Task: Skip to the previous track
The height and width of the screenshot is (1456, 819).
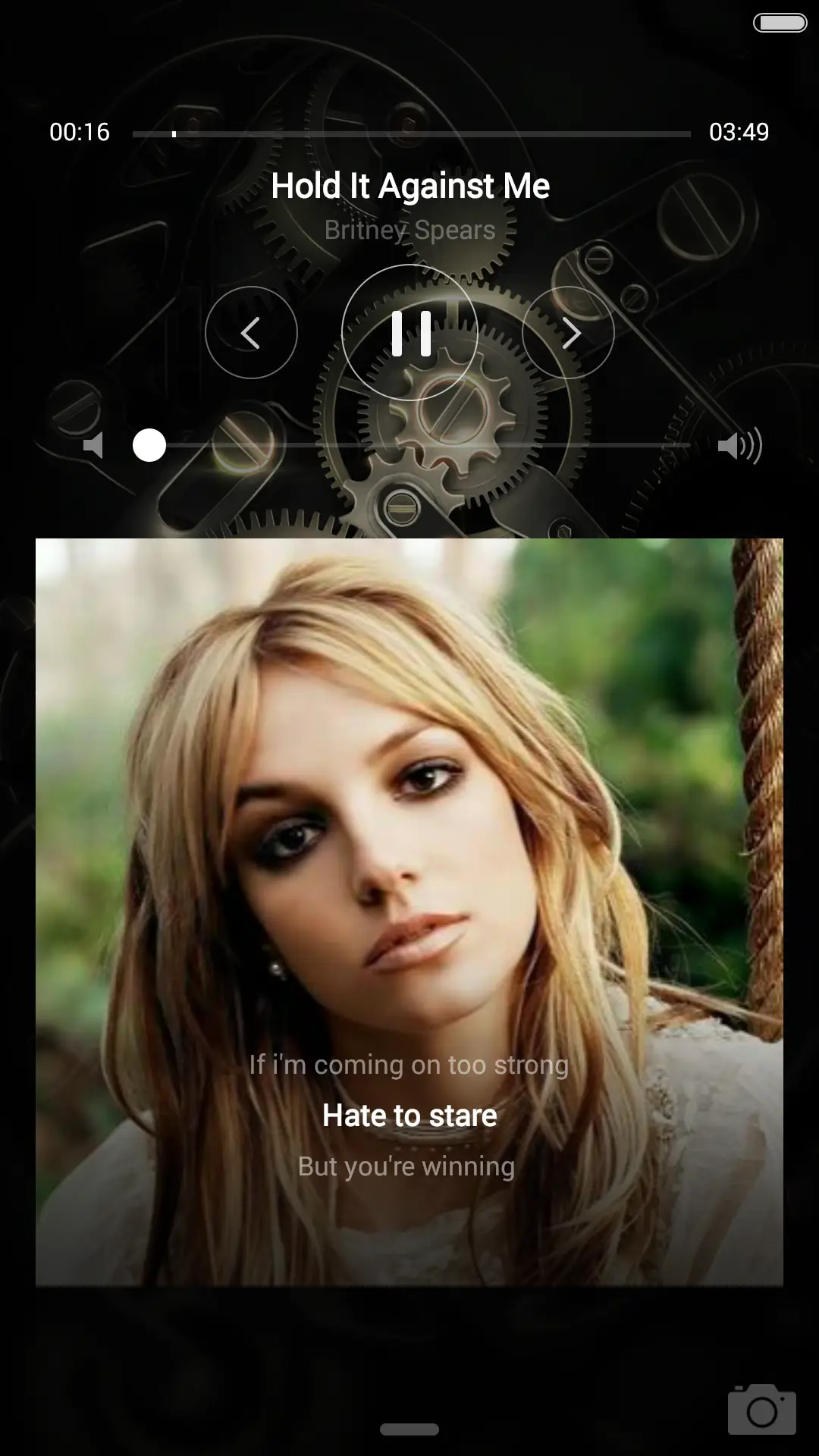Action: point(251,333)
